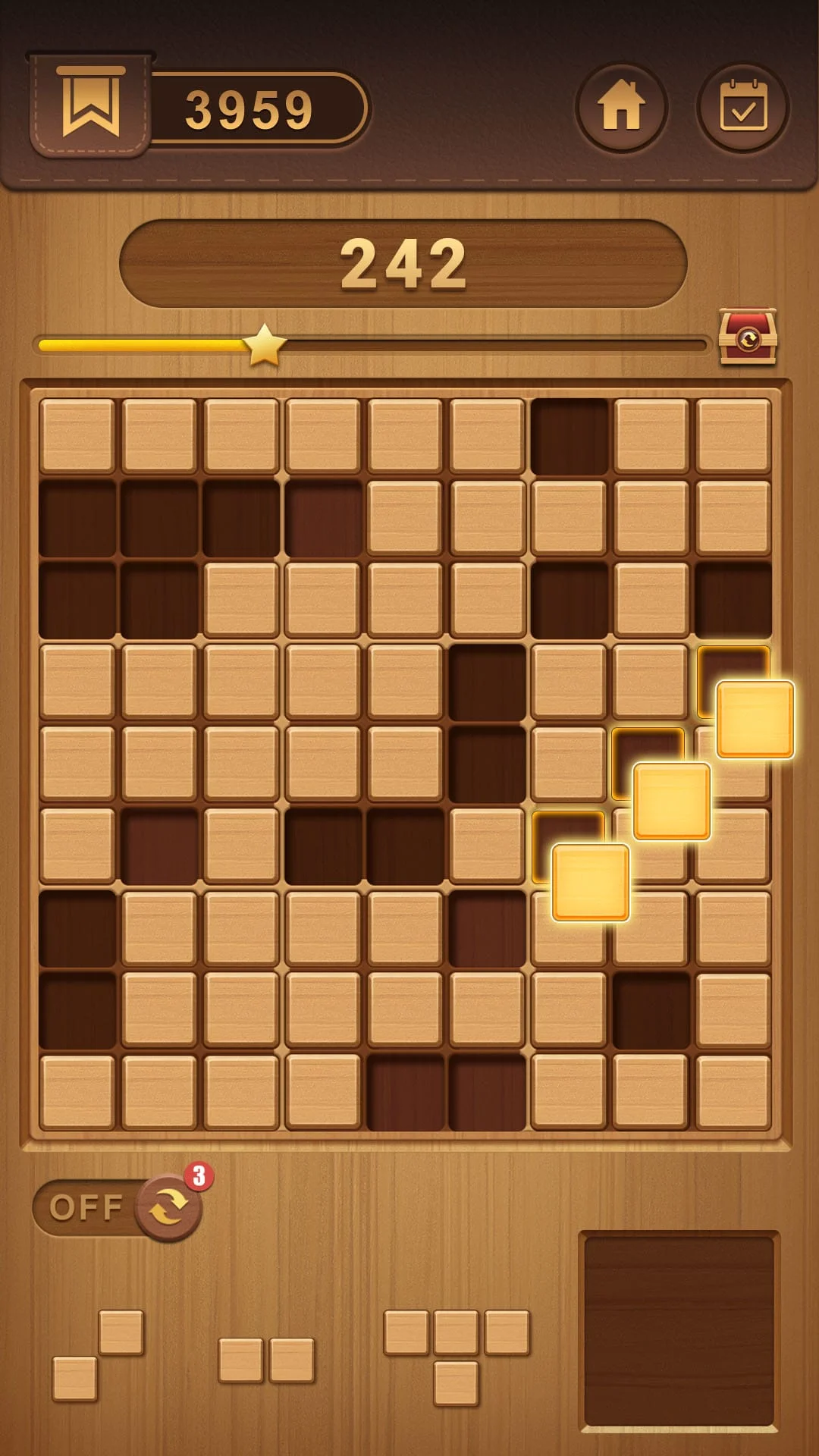Select the horizontal two-block piece
The width and height of the screenshot is (819, 1456).
click(266, 1360)
